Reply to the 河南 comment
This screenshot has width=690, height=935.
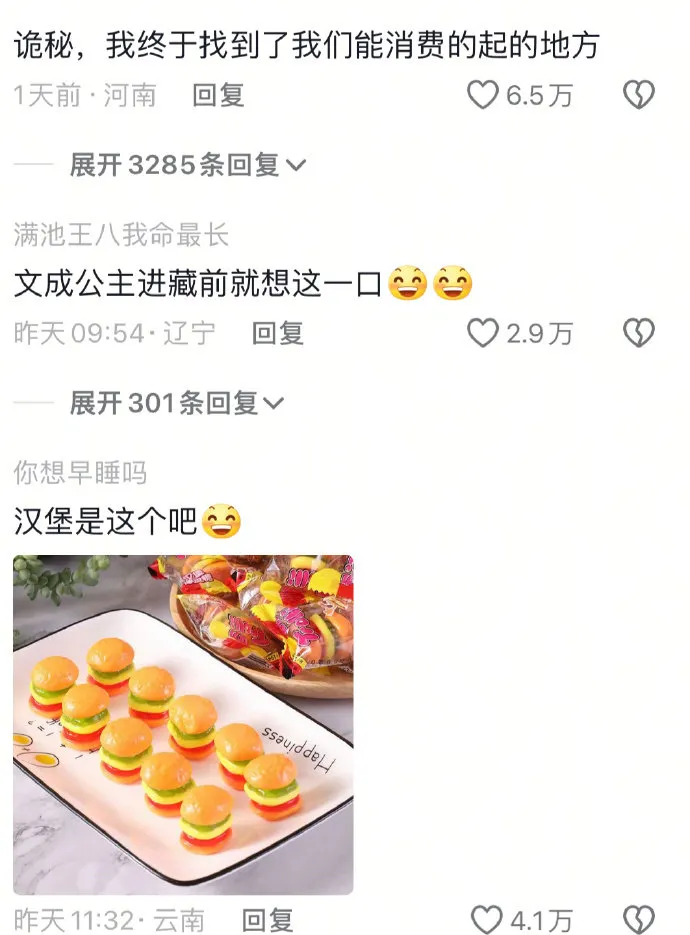click(218, 95)
